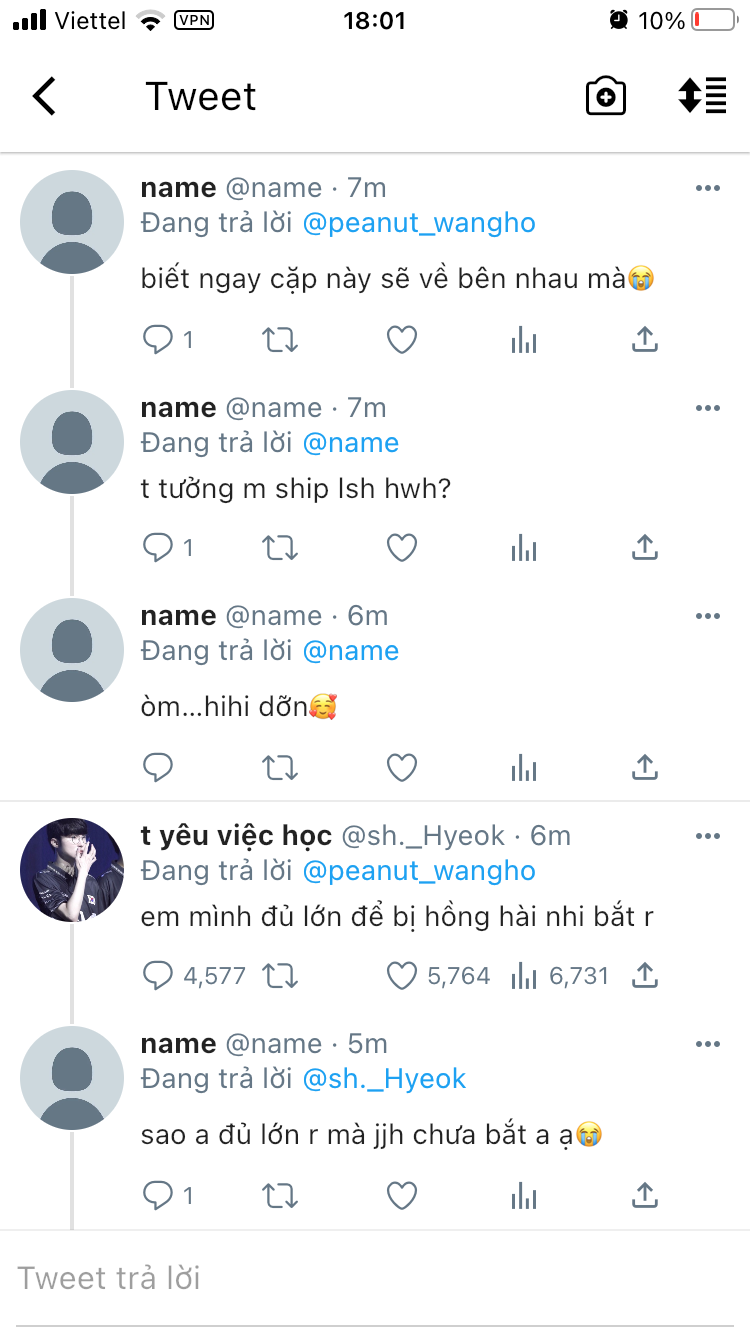Like the reply "biết ngay cặp này"
The width and height of the screenshot is (750, 1334).
point(401,340)
